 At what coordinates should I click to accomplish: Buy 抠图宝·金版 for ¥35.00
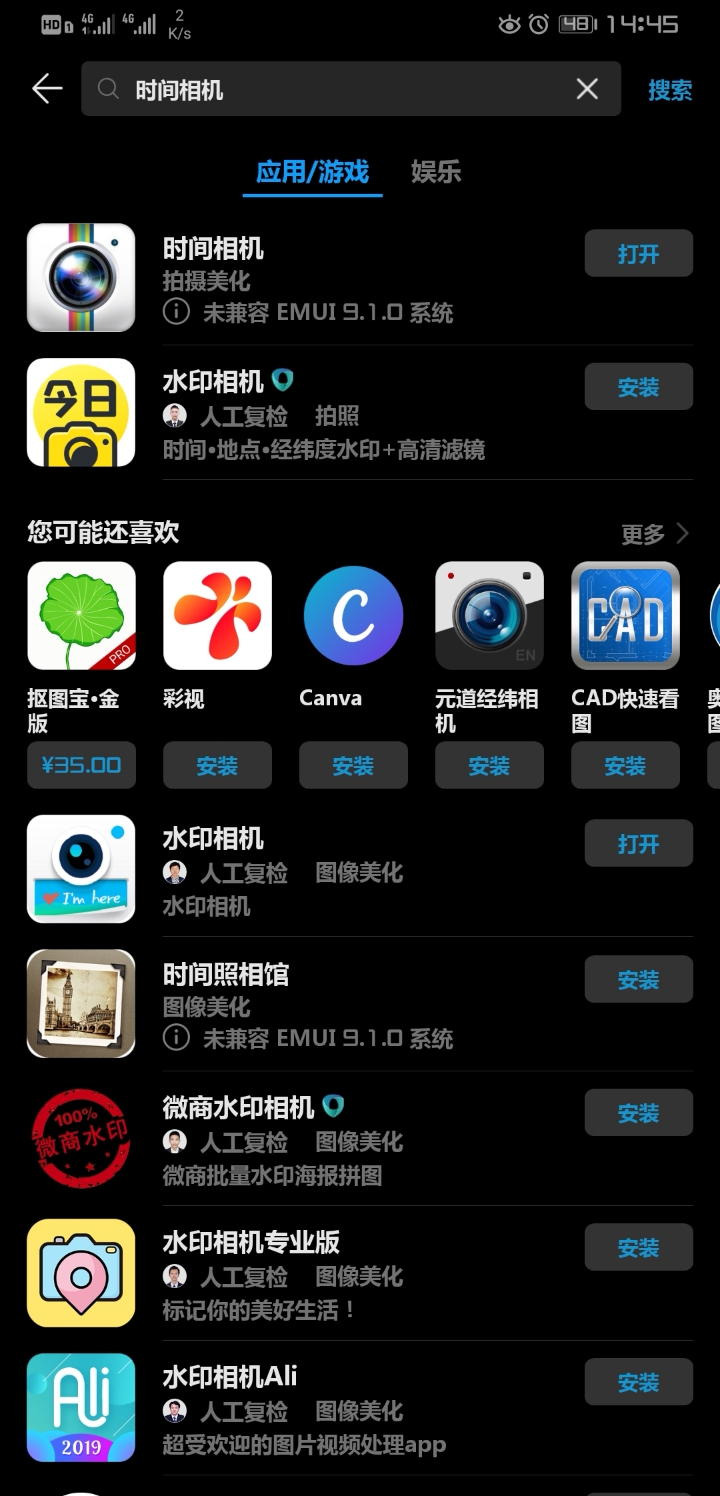(x=81, y=765)
